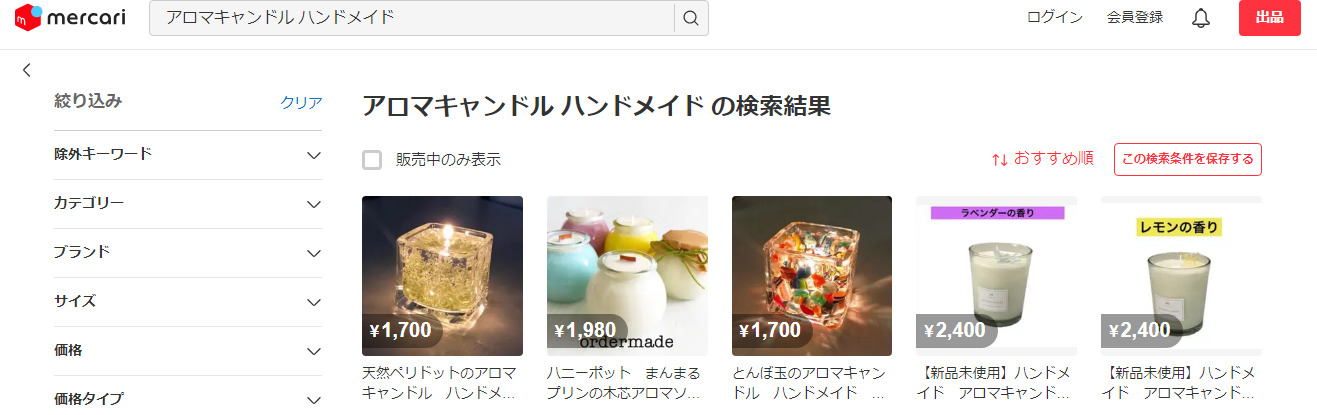This screenshot has width=1317, height=415.
Task: Tap the search magnifier icon
Action: tap(691, 18)
